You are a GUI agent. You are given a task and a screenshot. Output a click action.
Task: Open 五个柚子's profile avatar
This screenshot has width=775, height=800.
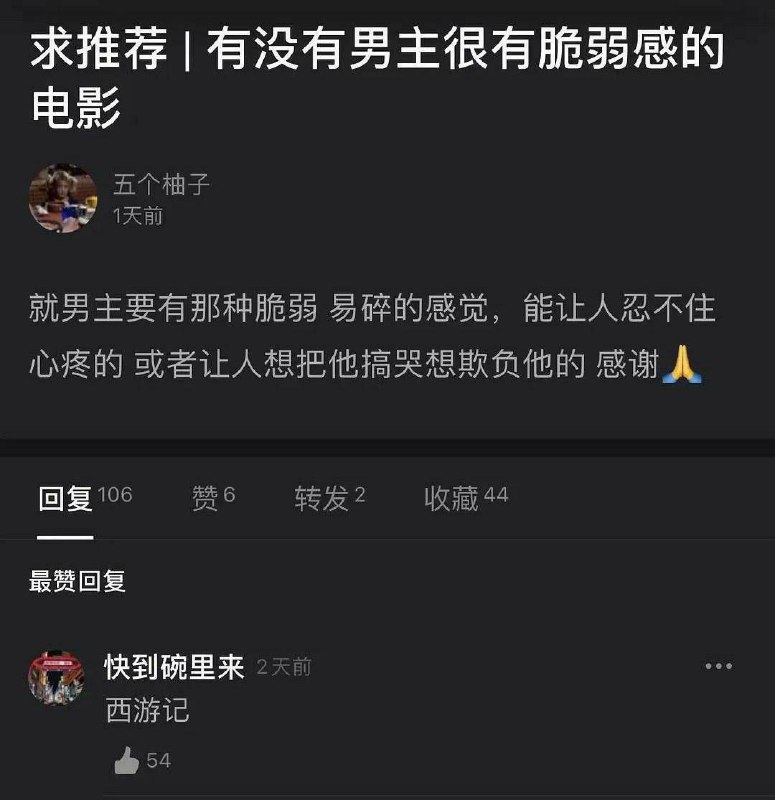point(63,198)
